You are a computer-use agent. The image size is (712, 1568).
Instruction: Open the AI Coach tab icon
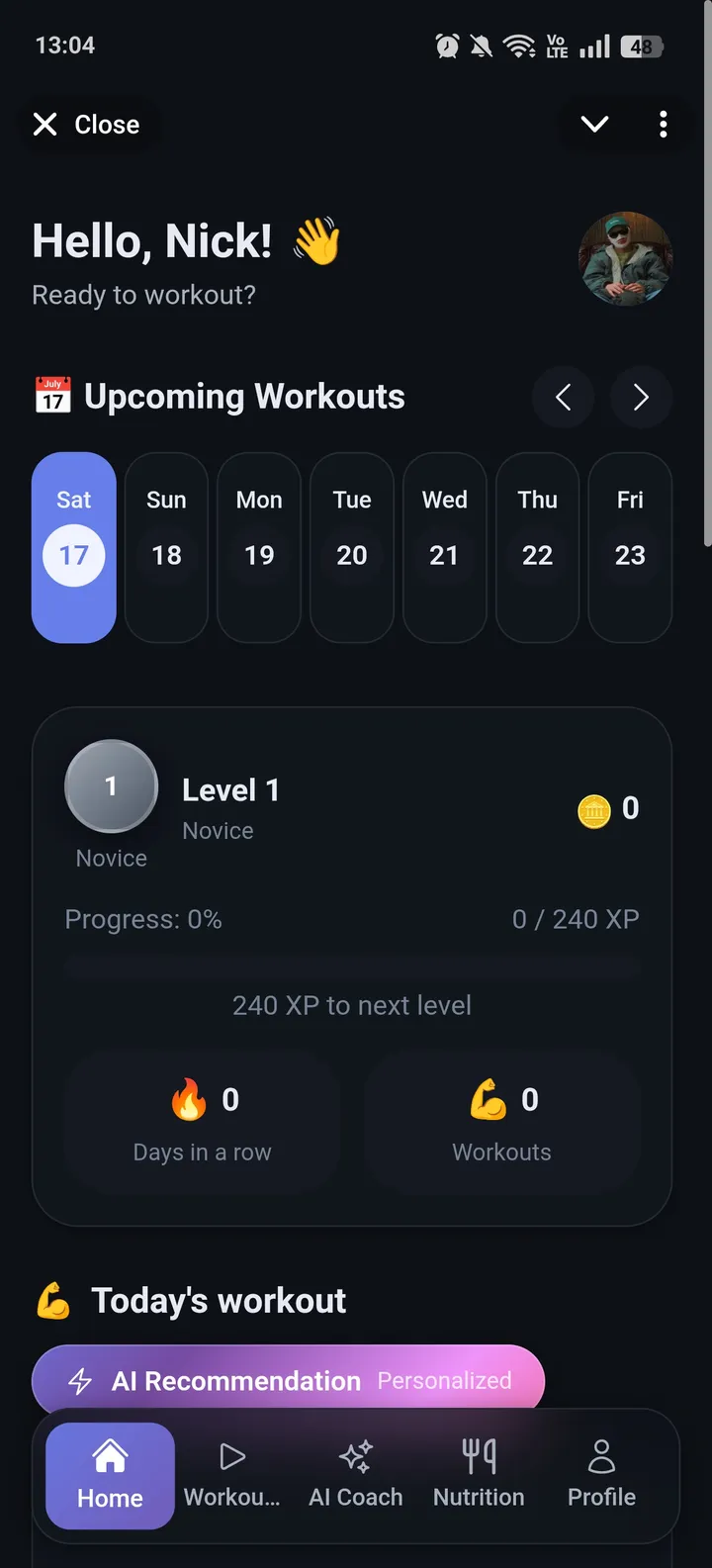coord(355,1455)
